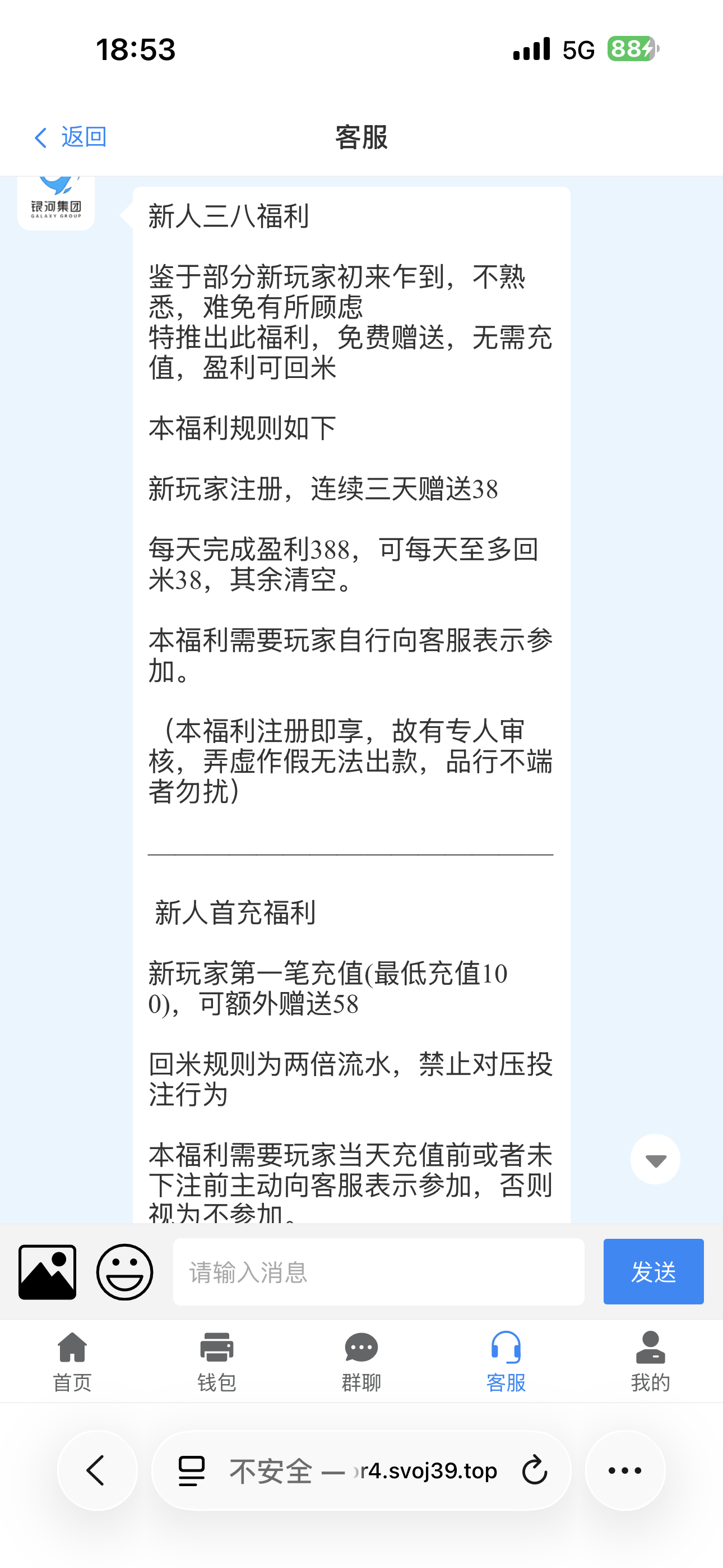Tap the 返回 back button
The width and height of the screenshot is (723, 1568).
click(70, 137)
